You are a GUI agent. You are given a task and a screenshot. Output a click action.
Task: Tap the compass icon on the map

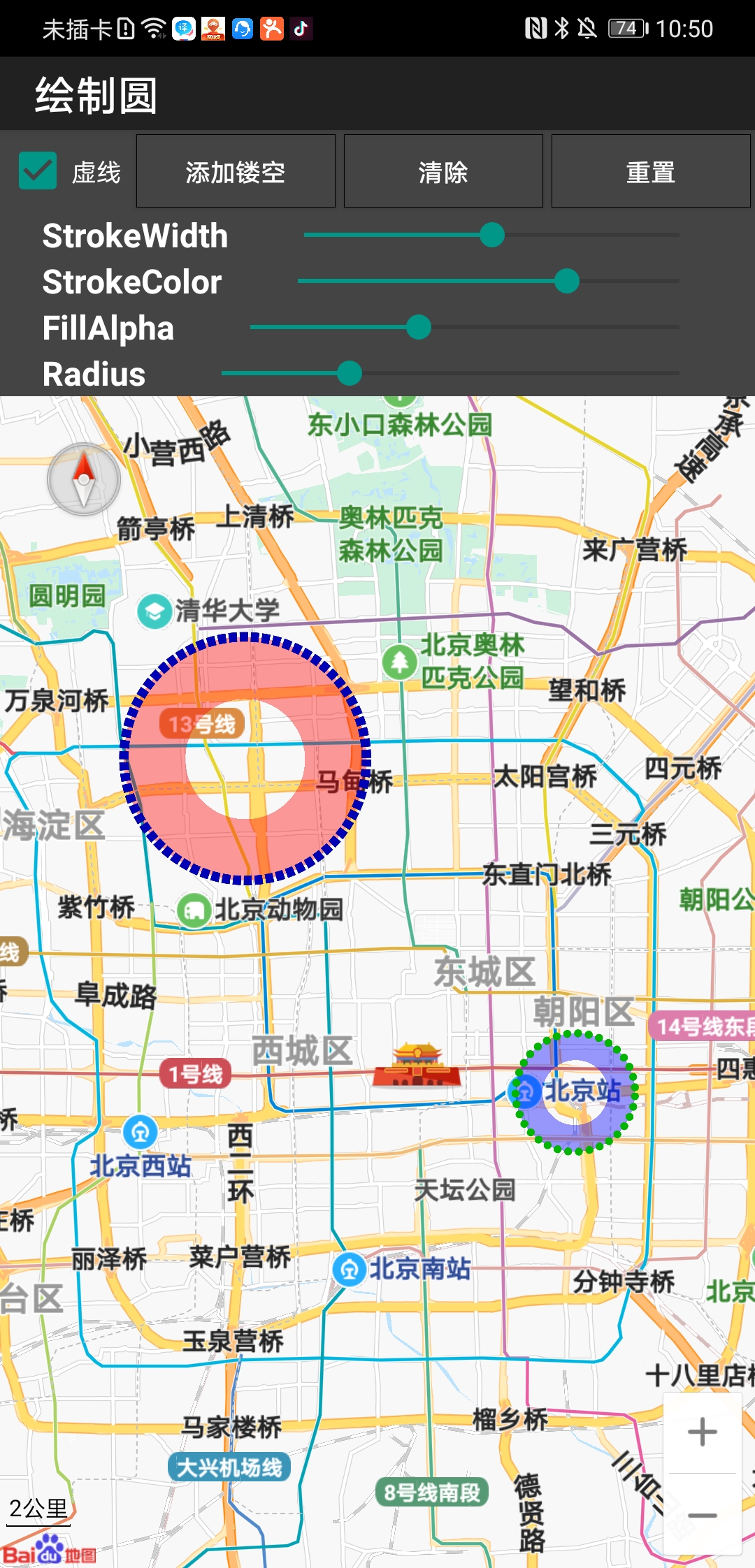tap(83, 479)
